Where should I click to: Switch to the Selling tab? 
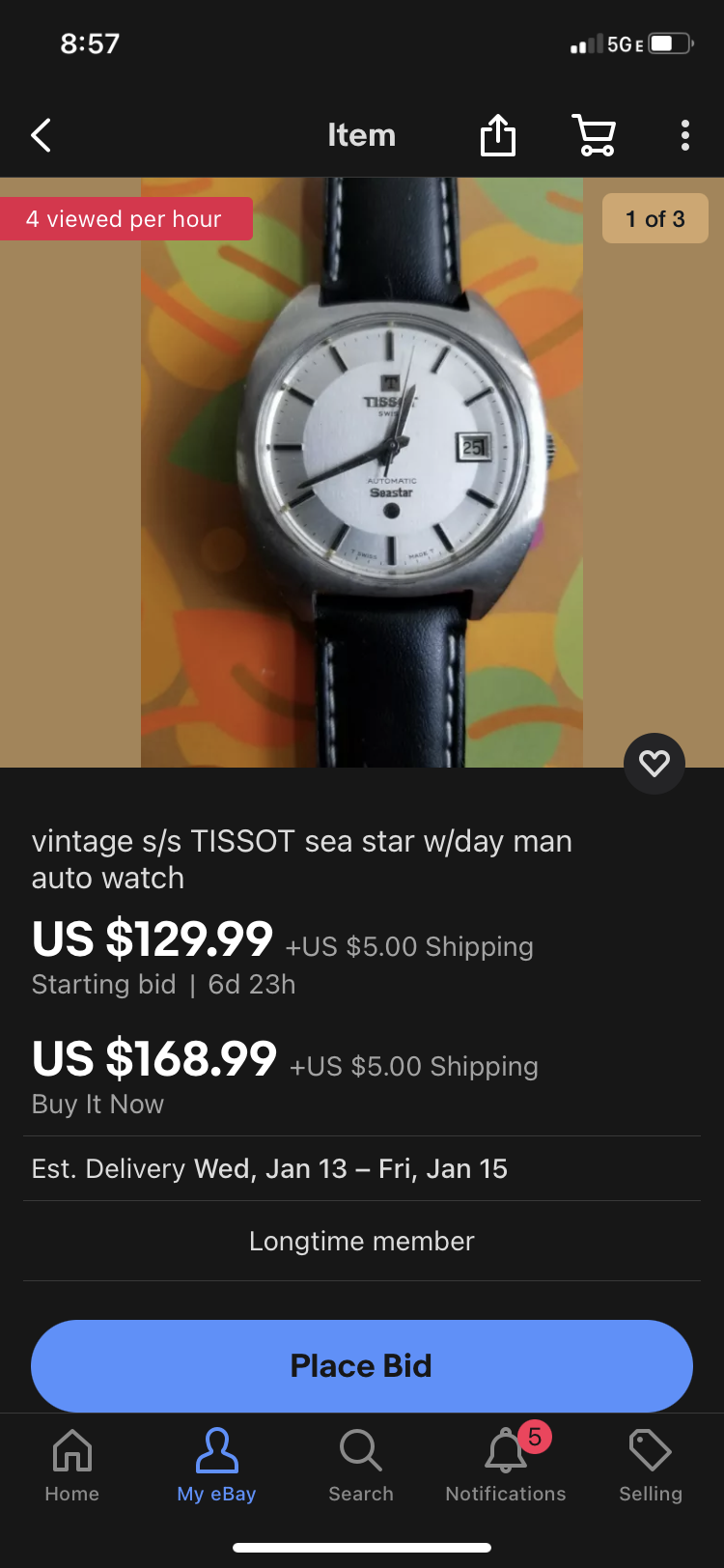[x=651, y=1465]
